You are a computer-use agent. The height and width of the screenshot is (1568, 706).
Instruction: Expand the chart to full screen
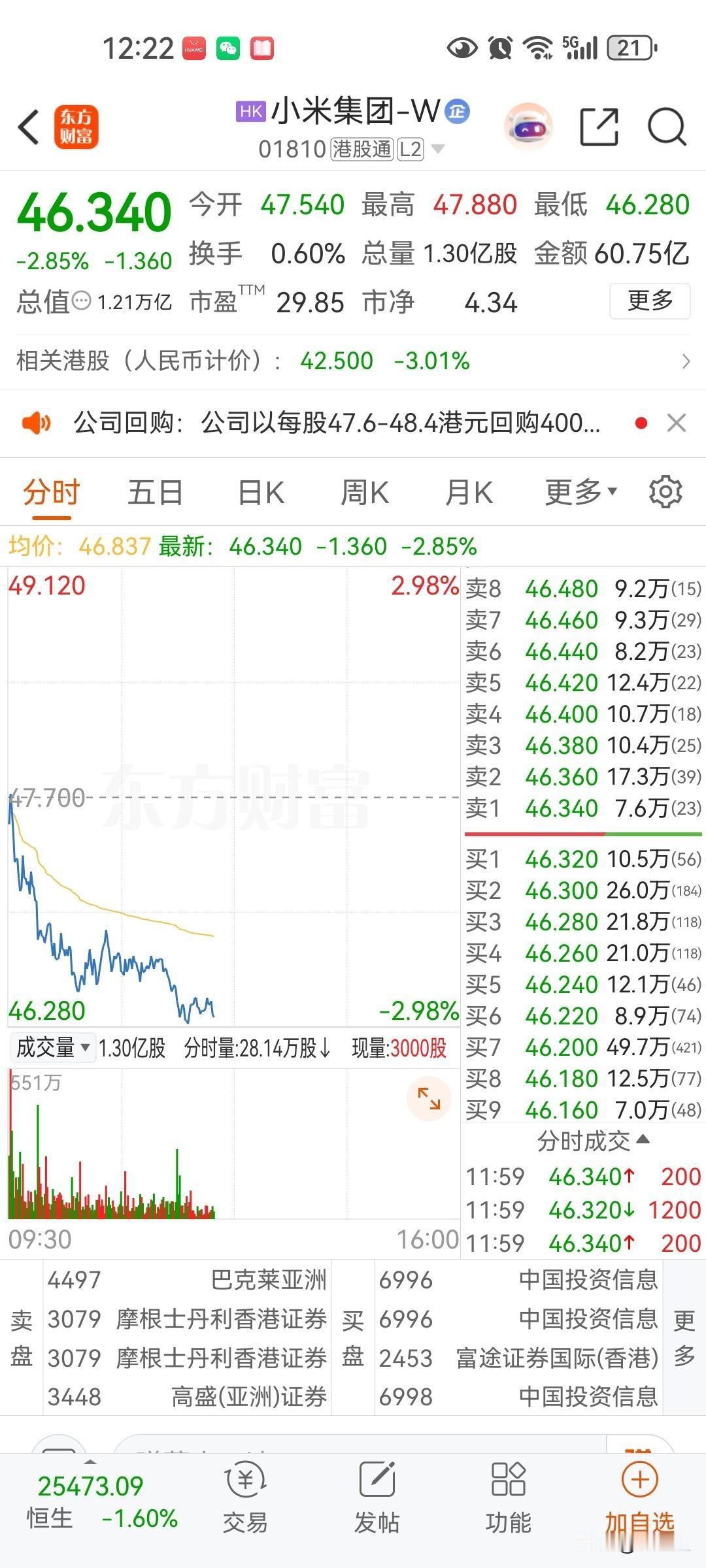429,1098
